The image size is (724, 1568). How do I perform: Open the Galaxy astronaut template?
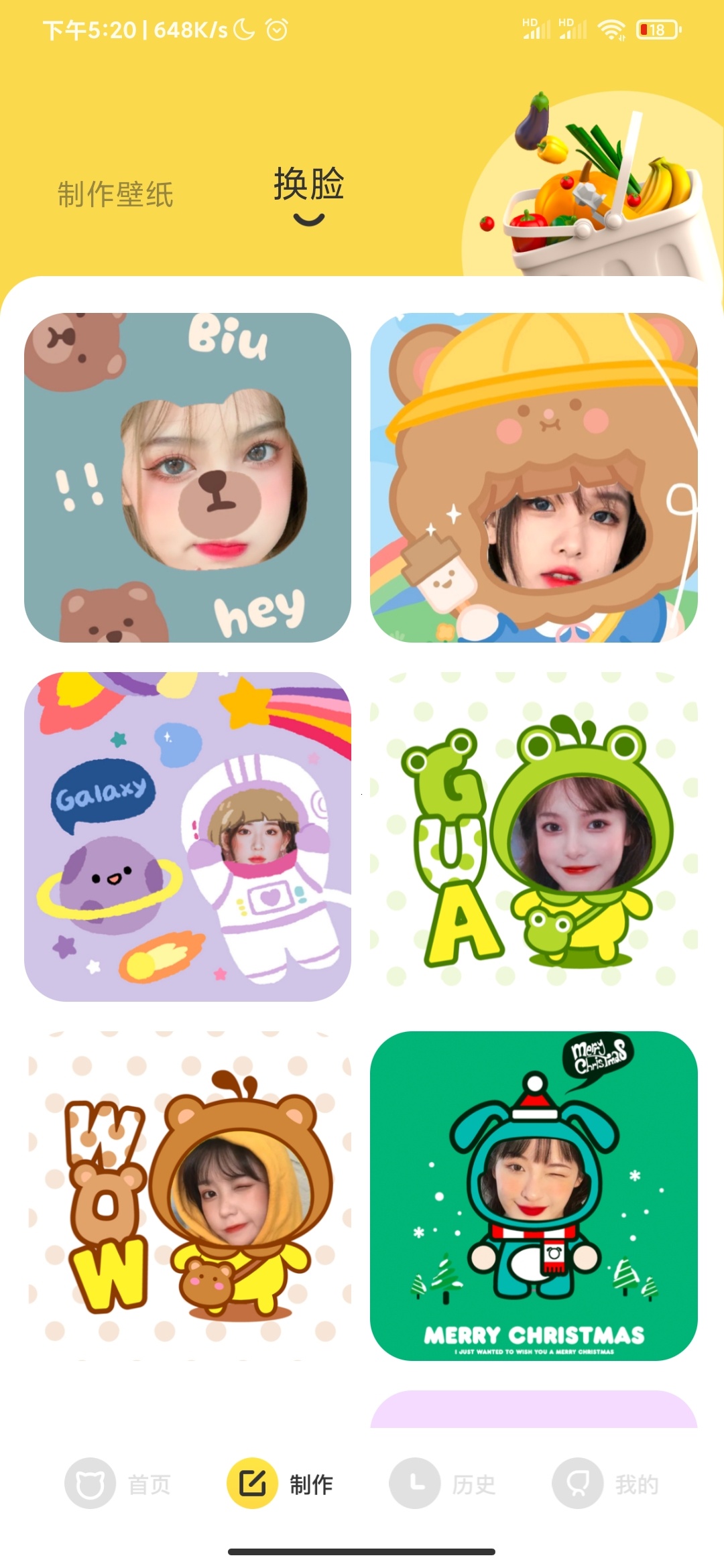[x=188, y=836]
